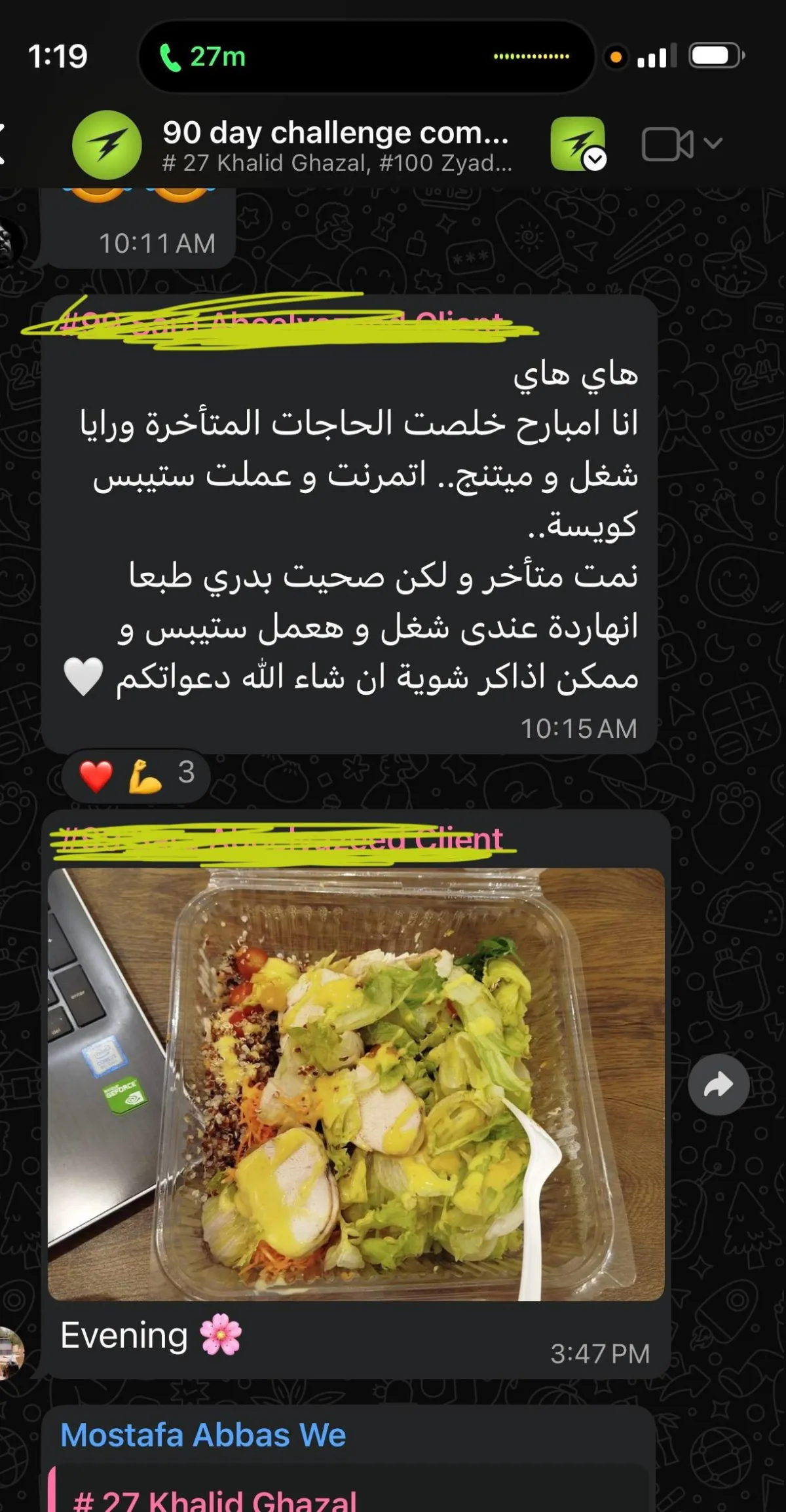
Task: Start a video call in the group
Action: click(668, 144)
